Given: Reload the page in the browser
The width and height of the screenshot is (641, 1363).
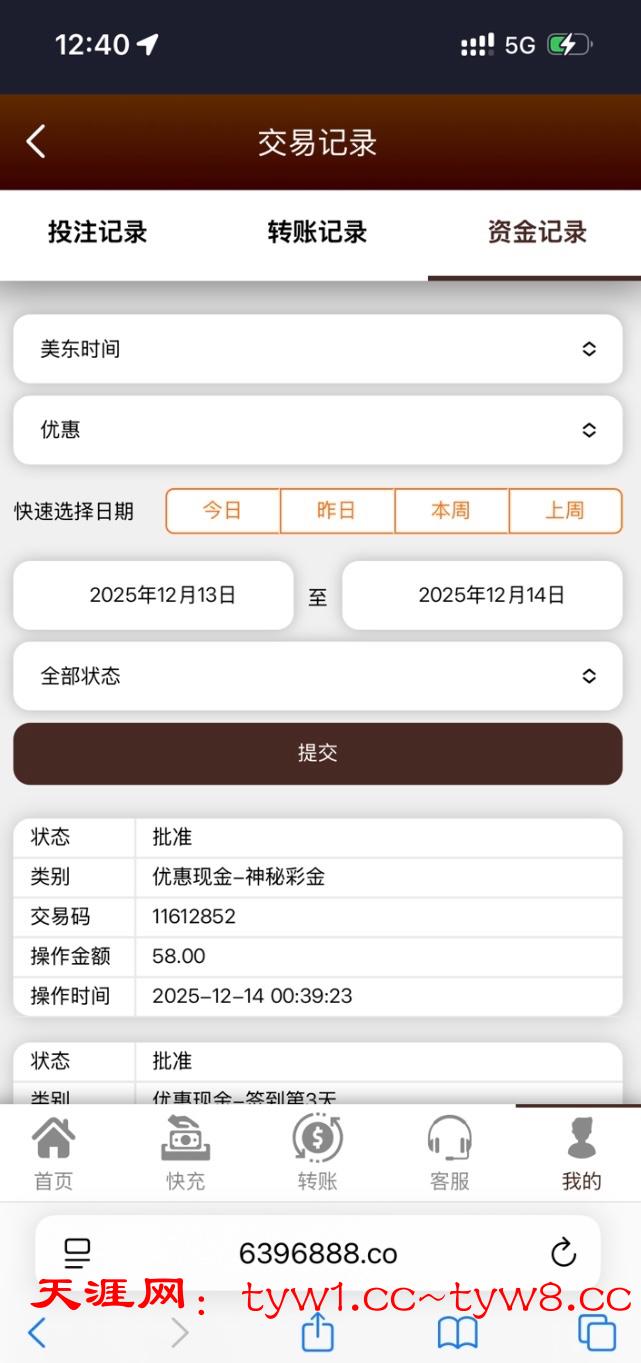Looking at the screenshot, I should [563, 1252].
